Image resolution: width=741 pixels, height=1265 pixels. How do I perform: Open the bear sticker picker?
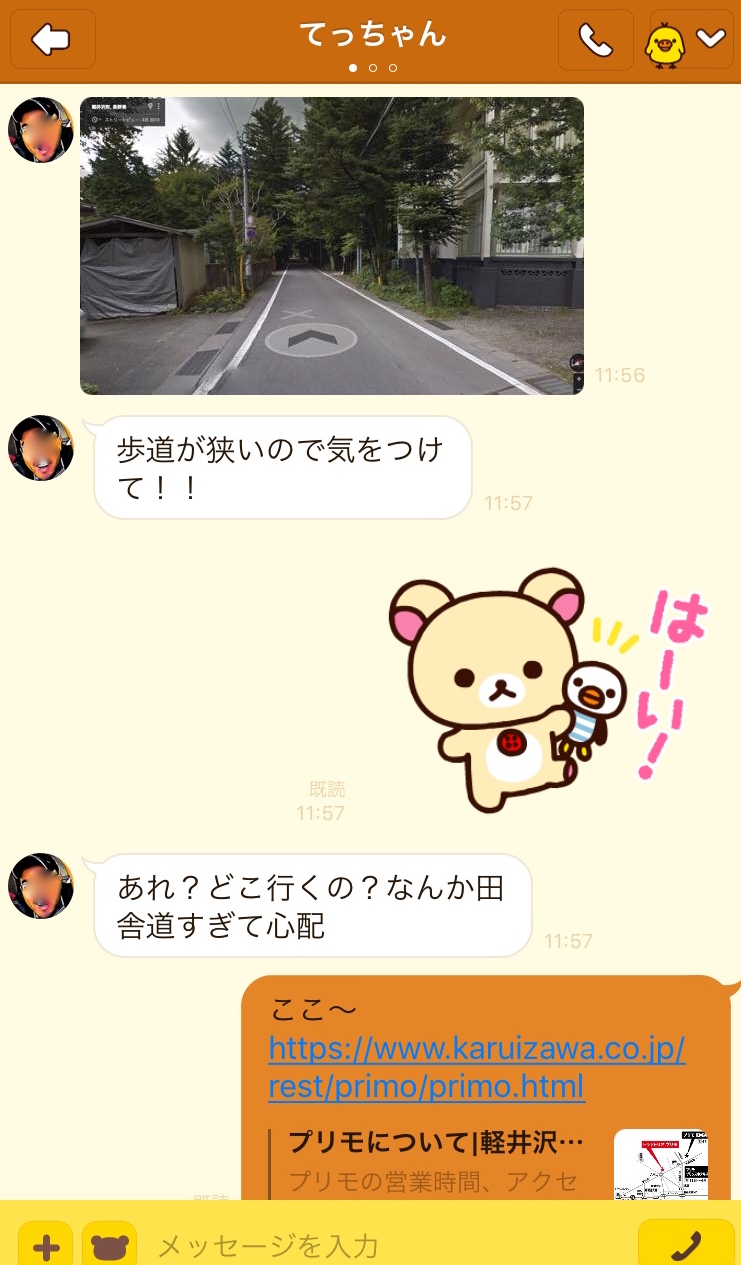(x=109, y=1246)
